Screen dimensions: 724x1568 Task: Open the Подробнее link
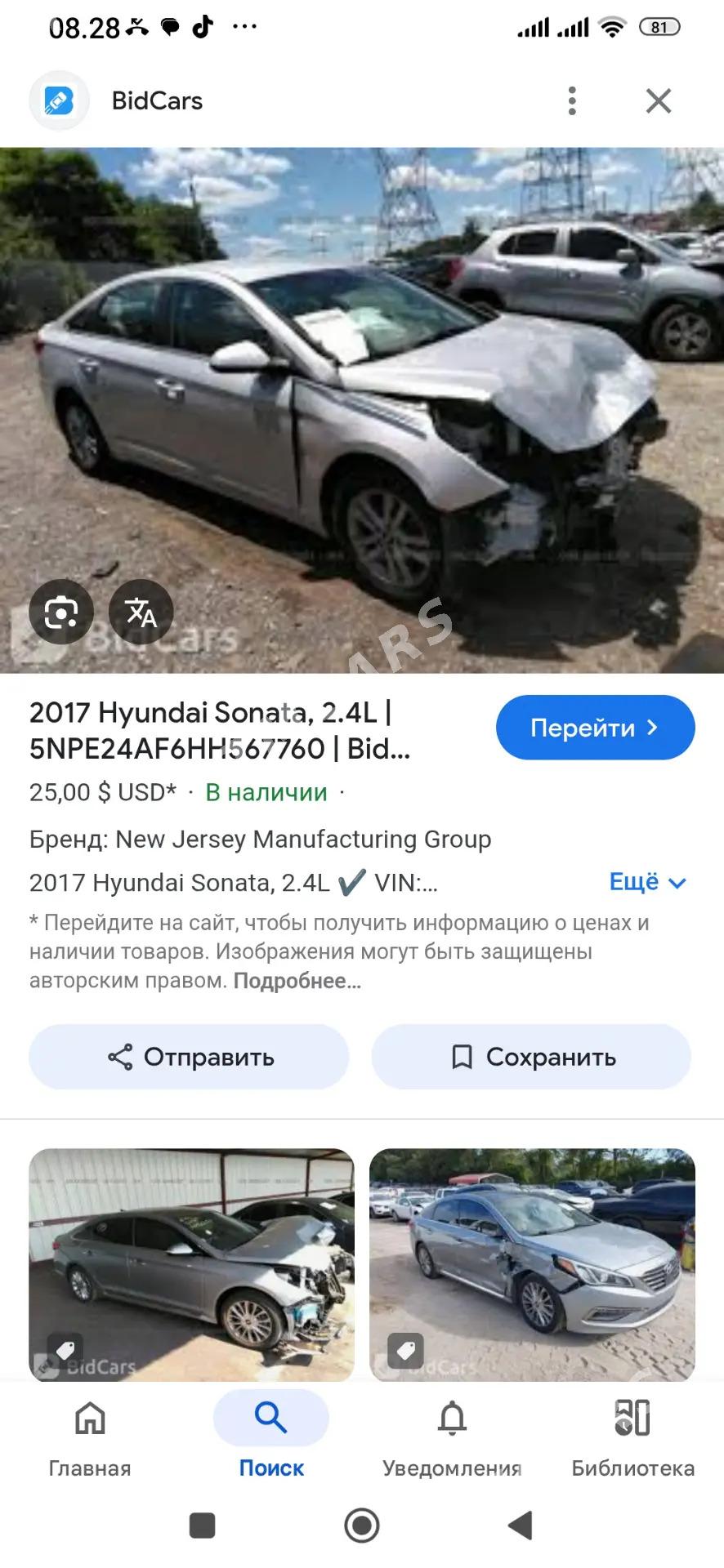297,981
